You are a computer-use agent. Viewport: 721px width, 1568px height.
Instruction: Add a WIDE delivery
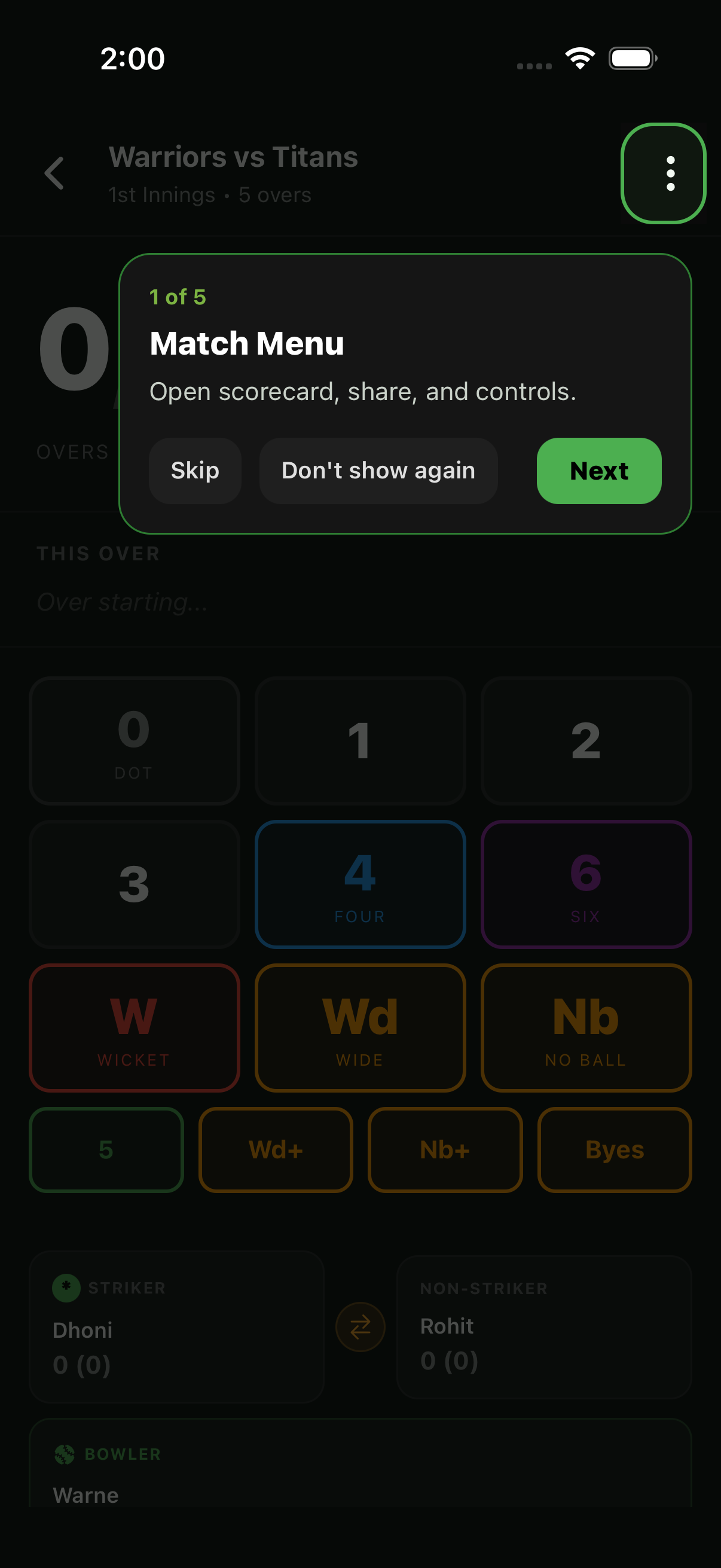pos(360,1027)
